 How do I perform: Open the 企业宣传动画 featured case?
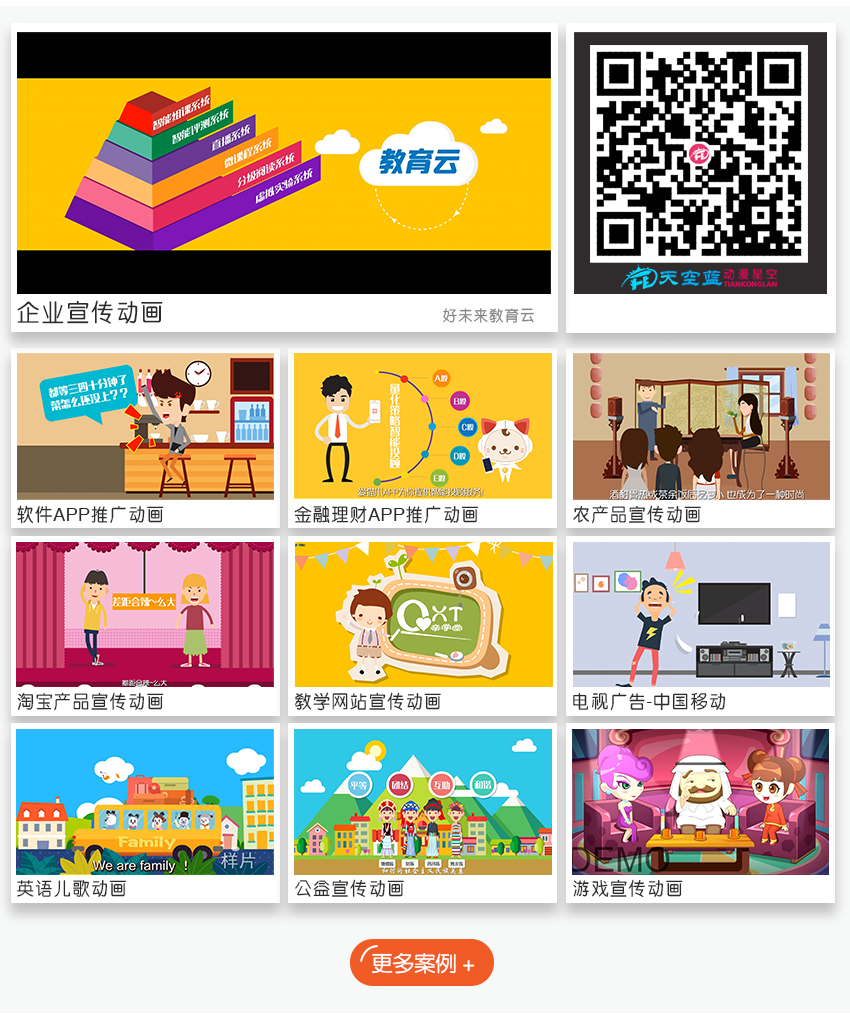tap(283, 163)
